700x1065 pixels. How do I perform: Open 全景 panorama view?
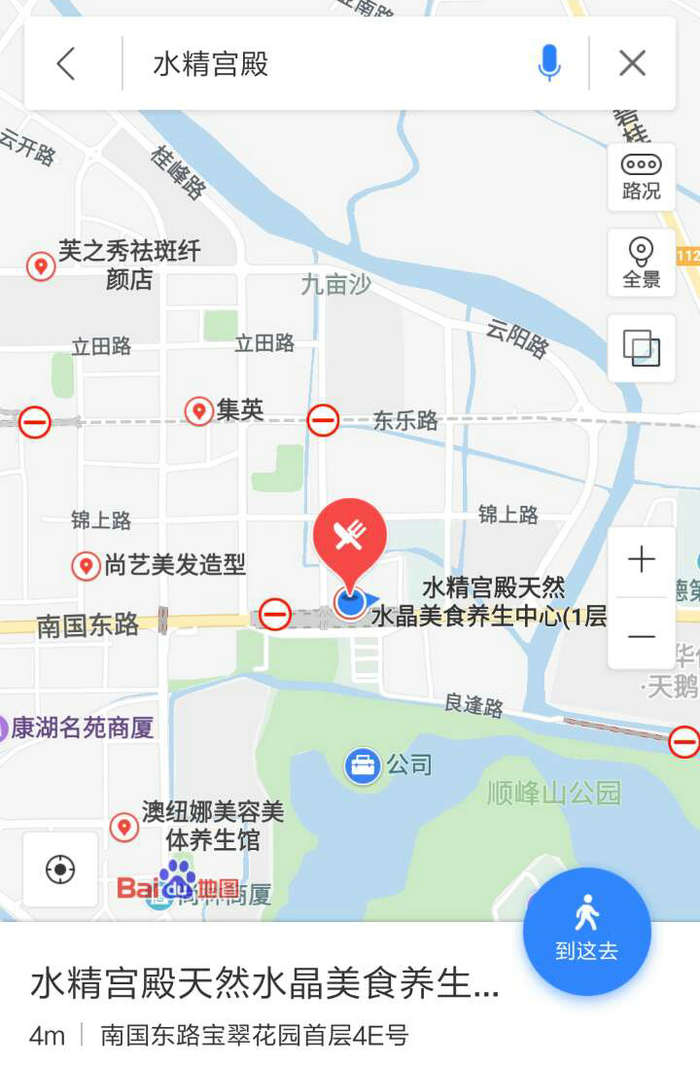pyautogui.click(x=641, y=263)
